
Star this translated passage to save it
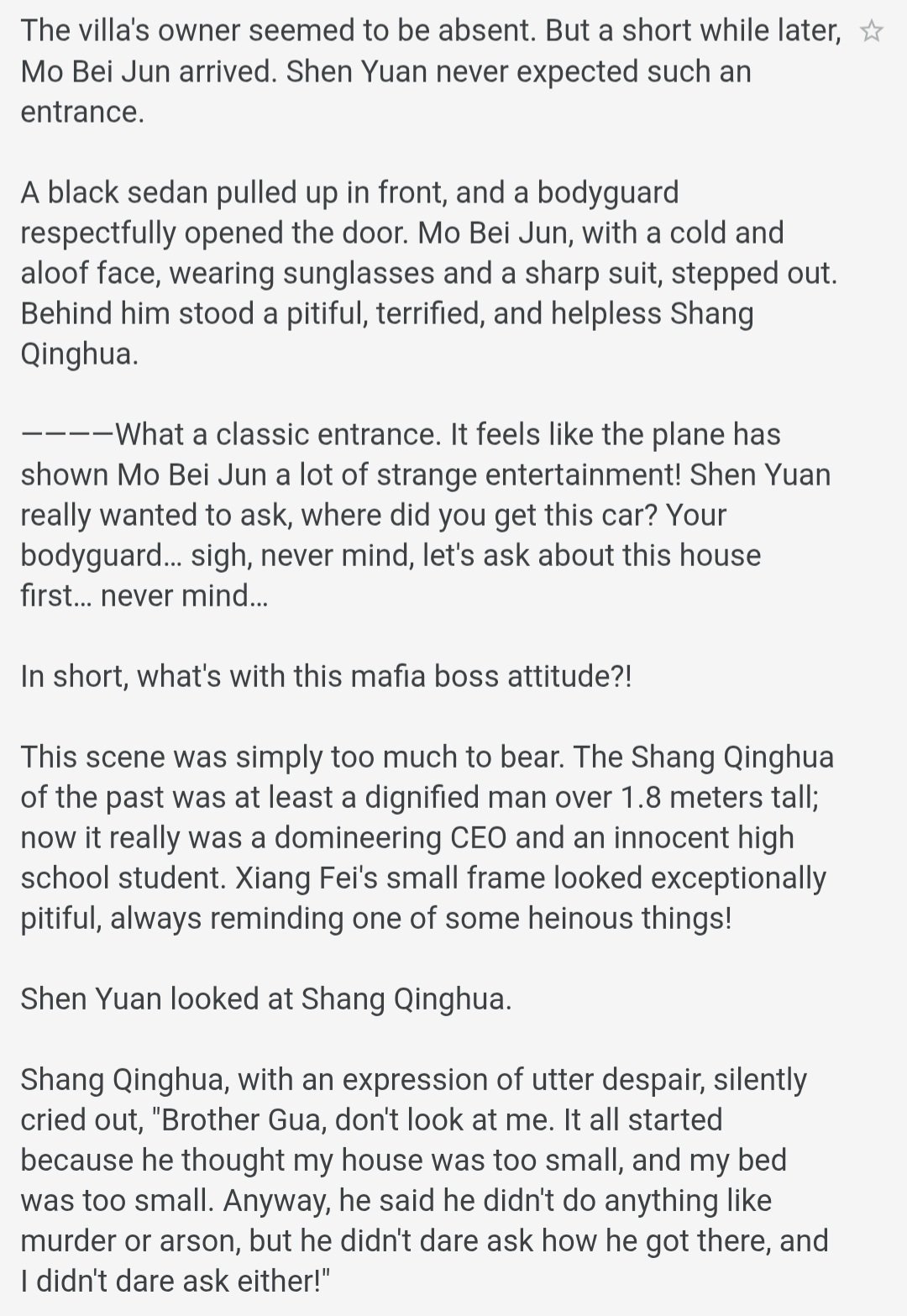pyautogui.click(x=872, y=33)
